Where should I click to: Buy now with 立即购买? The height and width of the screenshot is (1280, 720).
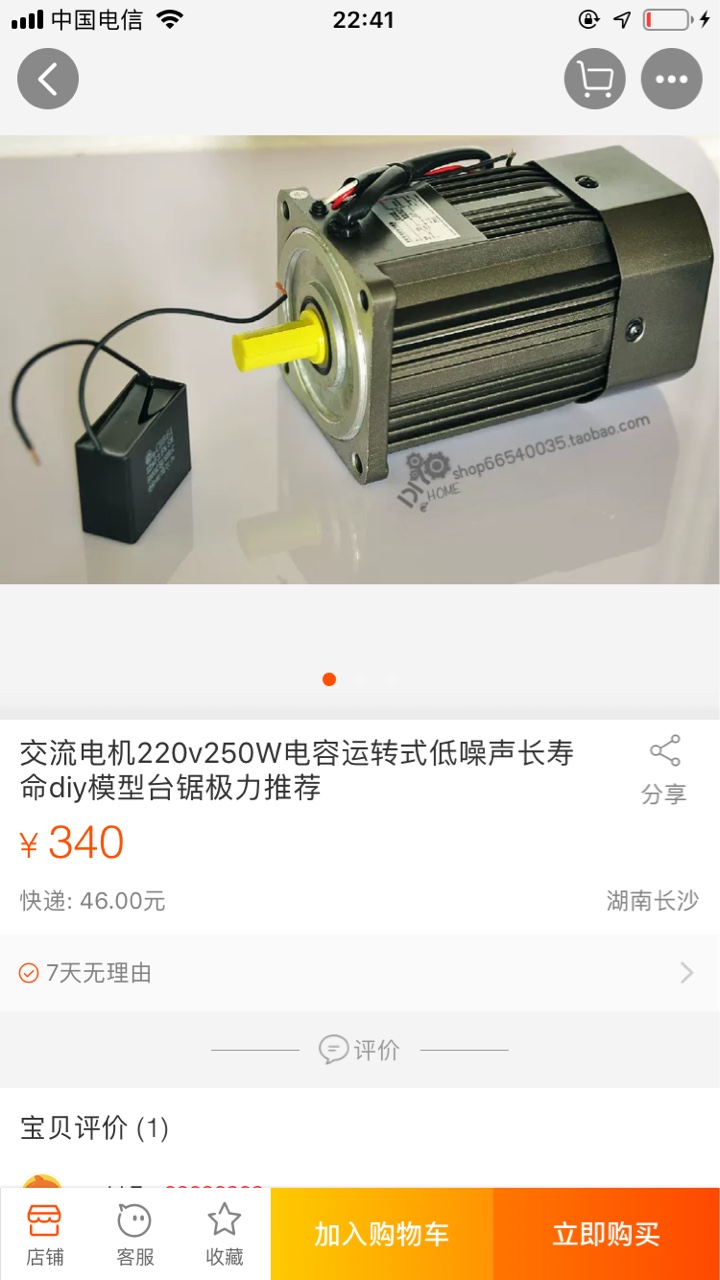(x=606, y=1234)
